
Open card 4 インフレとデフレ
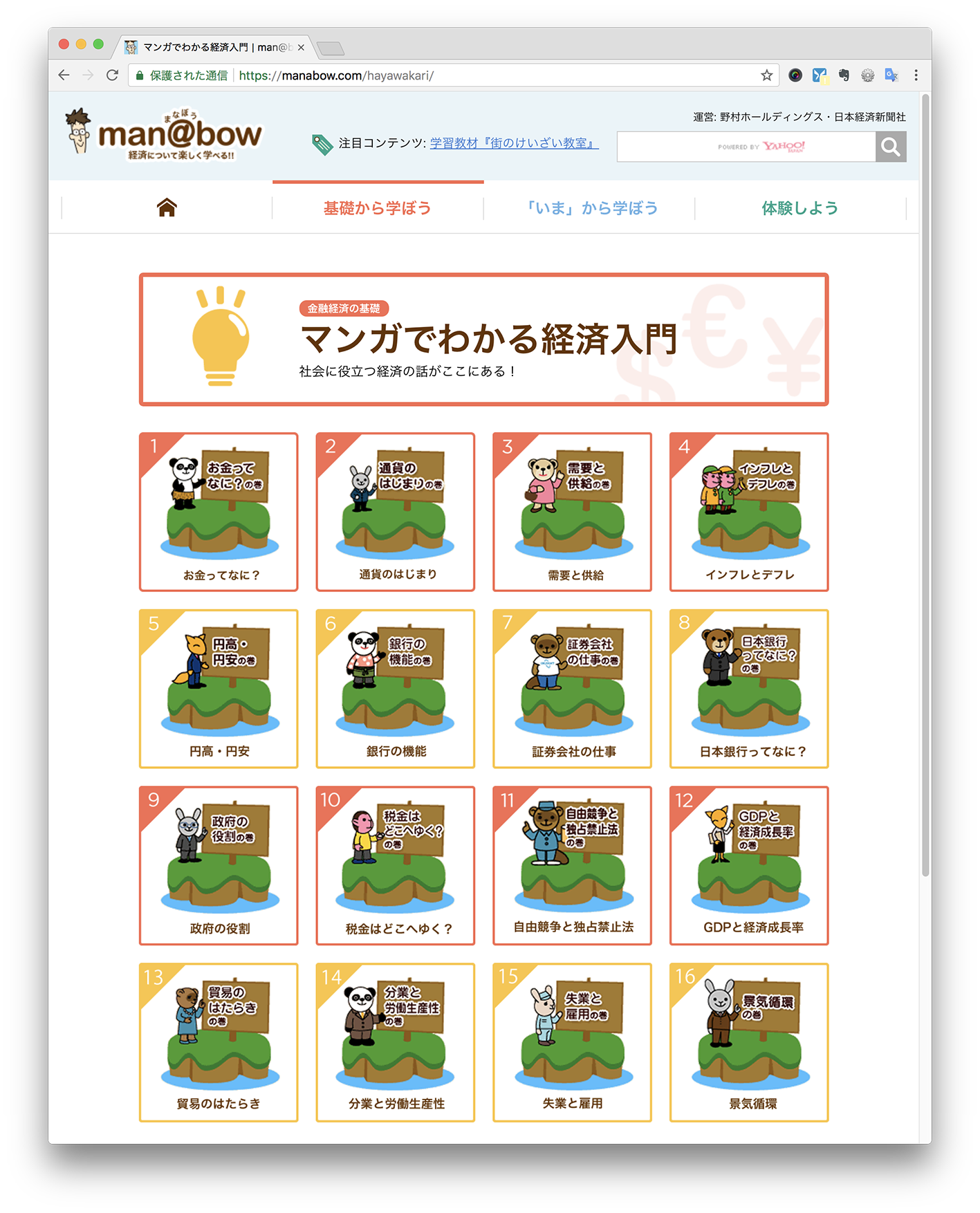(x=749, y=512)
